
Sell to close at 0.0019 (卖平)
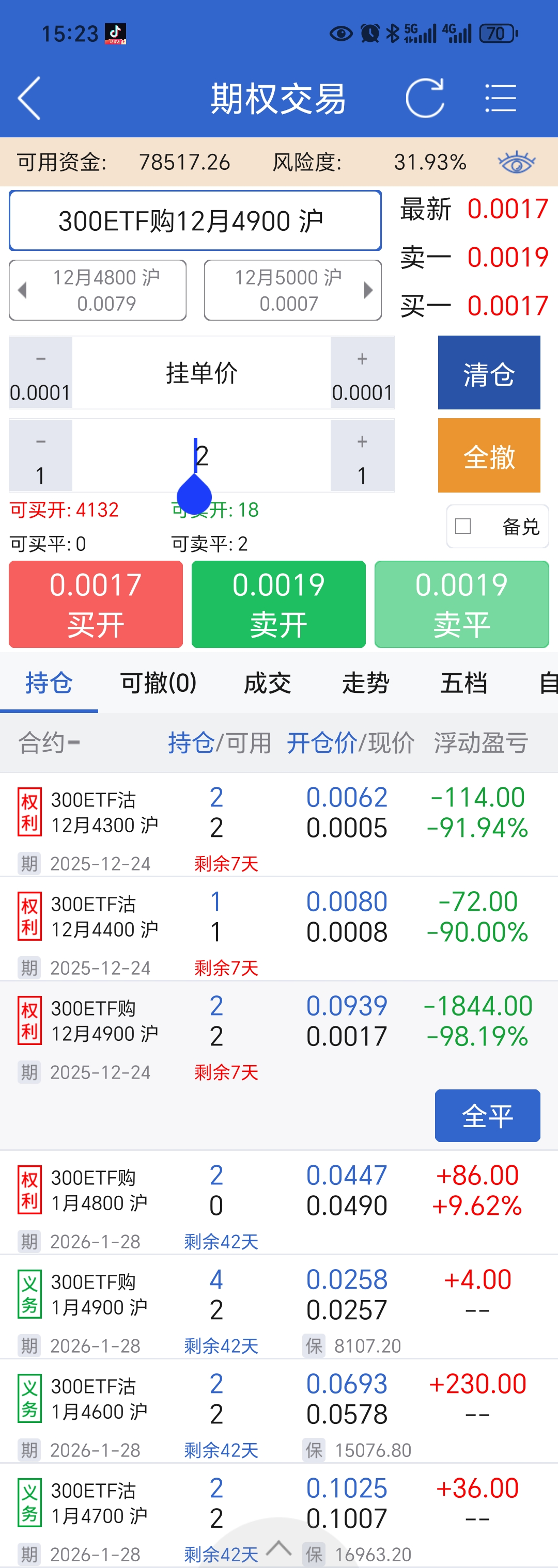[461, 604]
